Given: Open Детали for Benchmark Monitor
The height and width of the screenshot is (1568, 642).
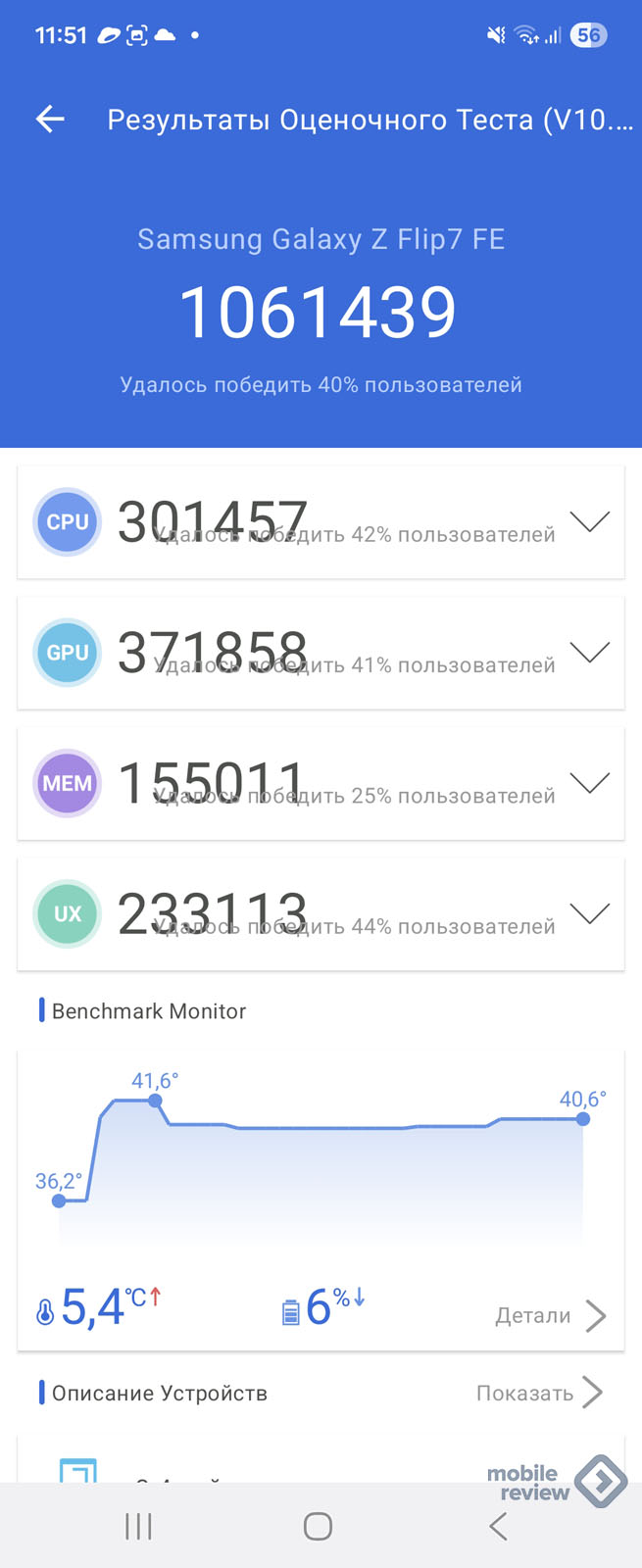Looking at the screenshot, I should (x=550, y=1315).
